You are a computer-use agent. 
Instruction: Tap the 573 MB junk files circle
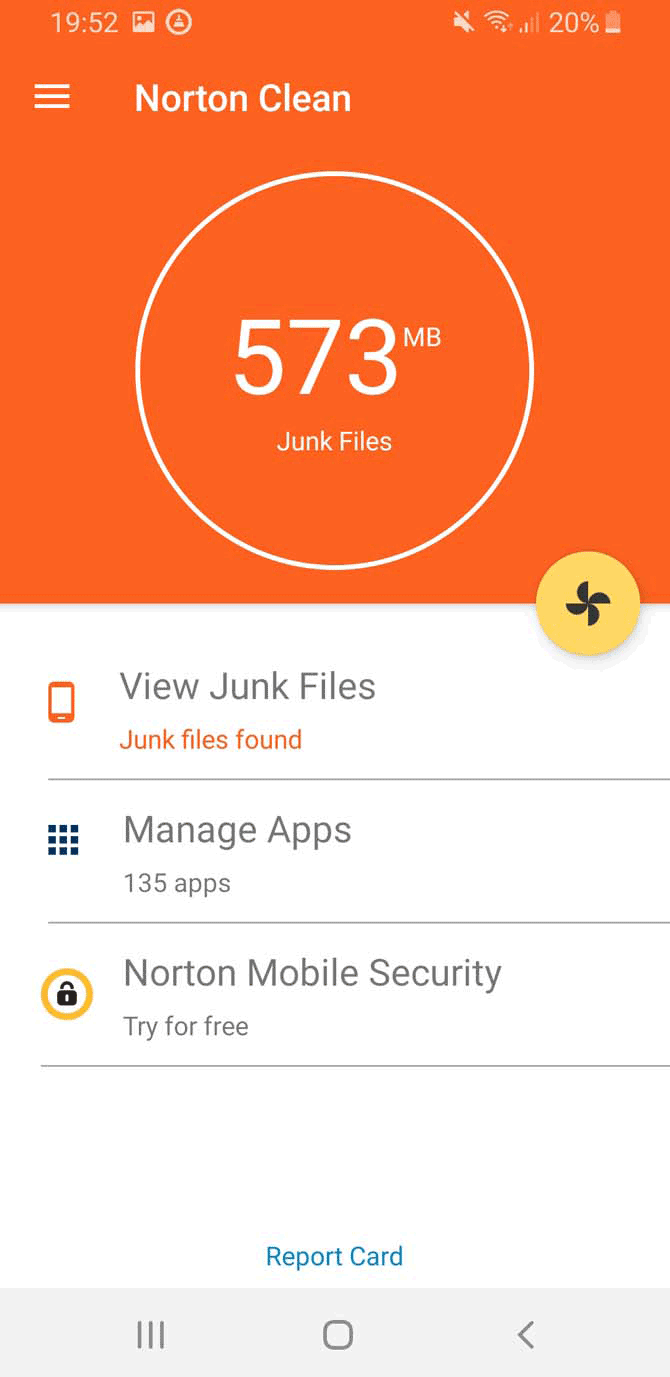[335, 371]
